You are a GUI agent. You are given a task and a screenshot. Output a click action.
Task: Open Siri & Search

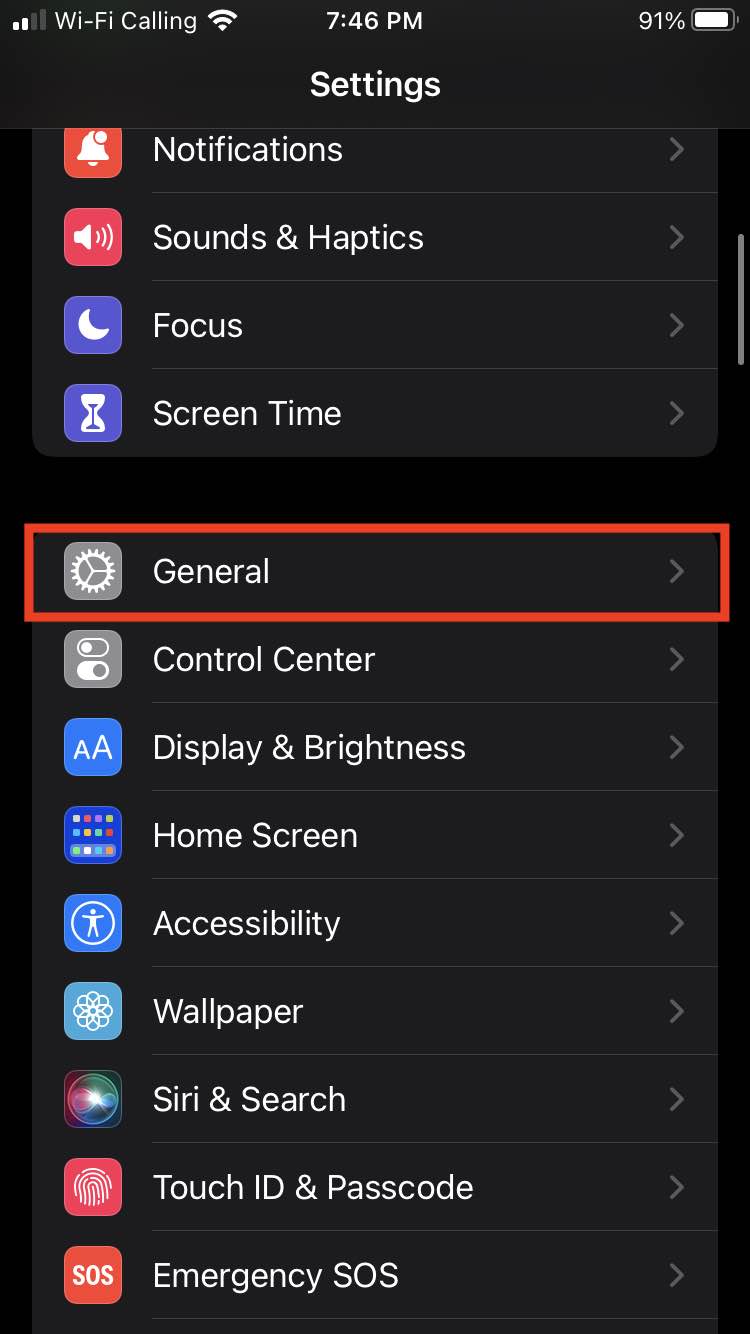click(x=375, y=1100)
